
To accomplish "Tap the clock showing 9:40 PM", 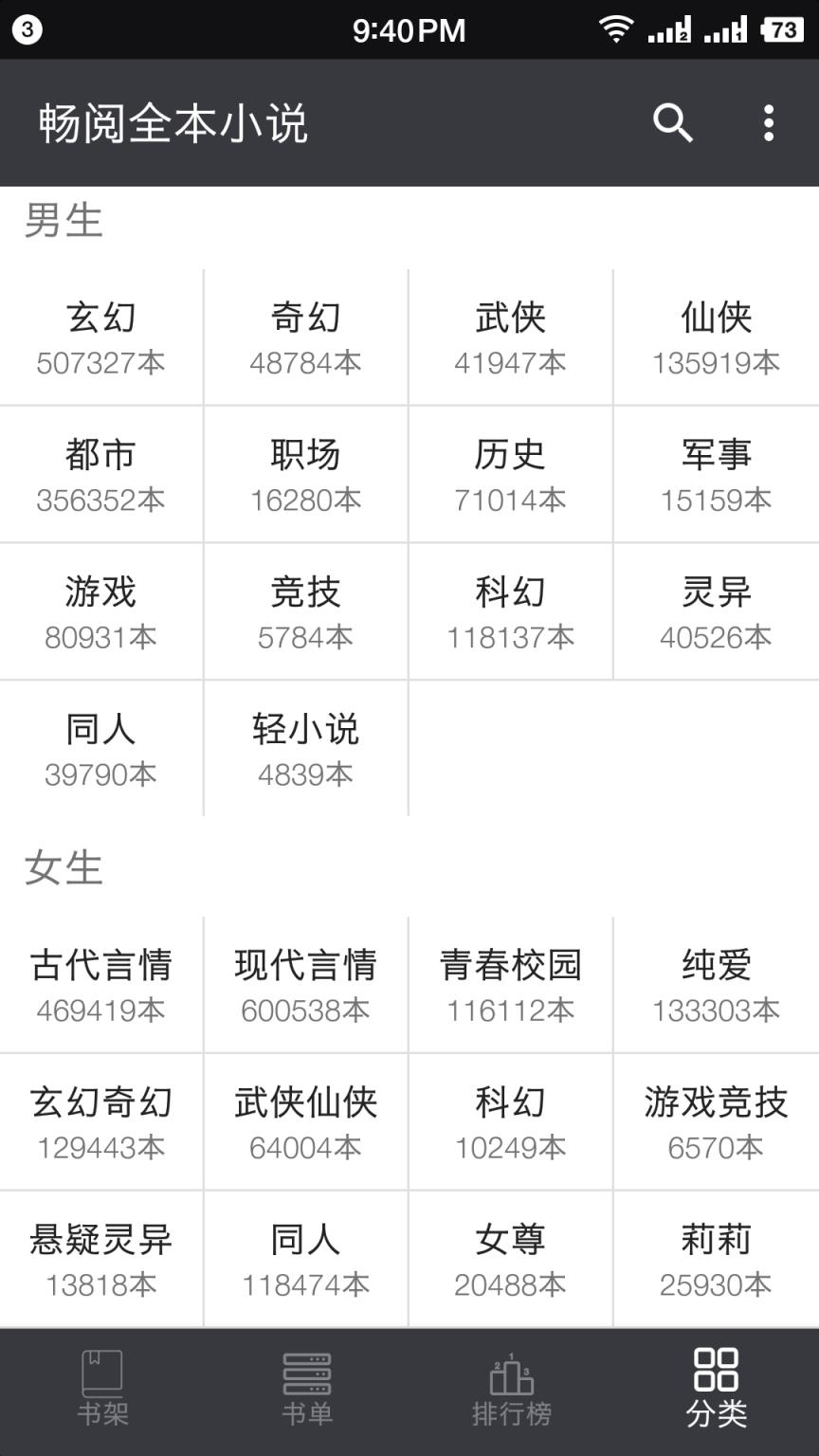I will [409, 28].
